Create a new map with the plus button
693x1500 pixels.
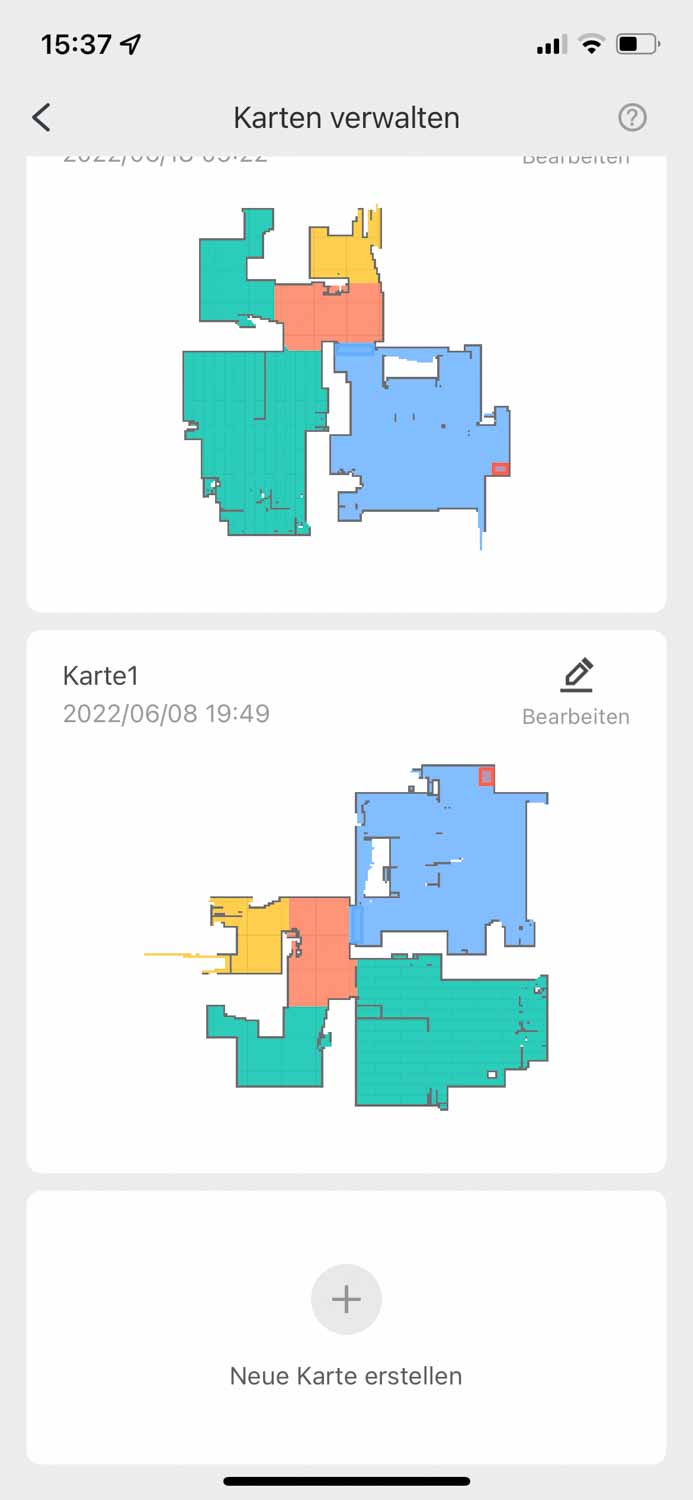pyautogui.click(x=346, y=1299)
